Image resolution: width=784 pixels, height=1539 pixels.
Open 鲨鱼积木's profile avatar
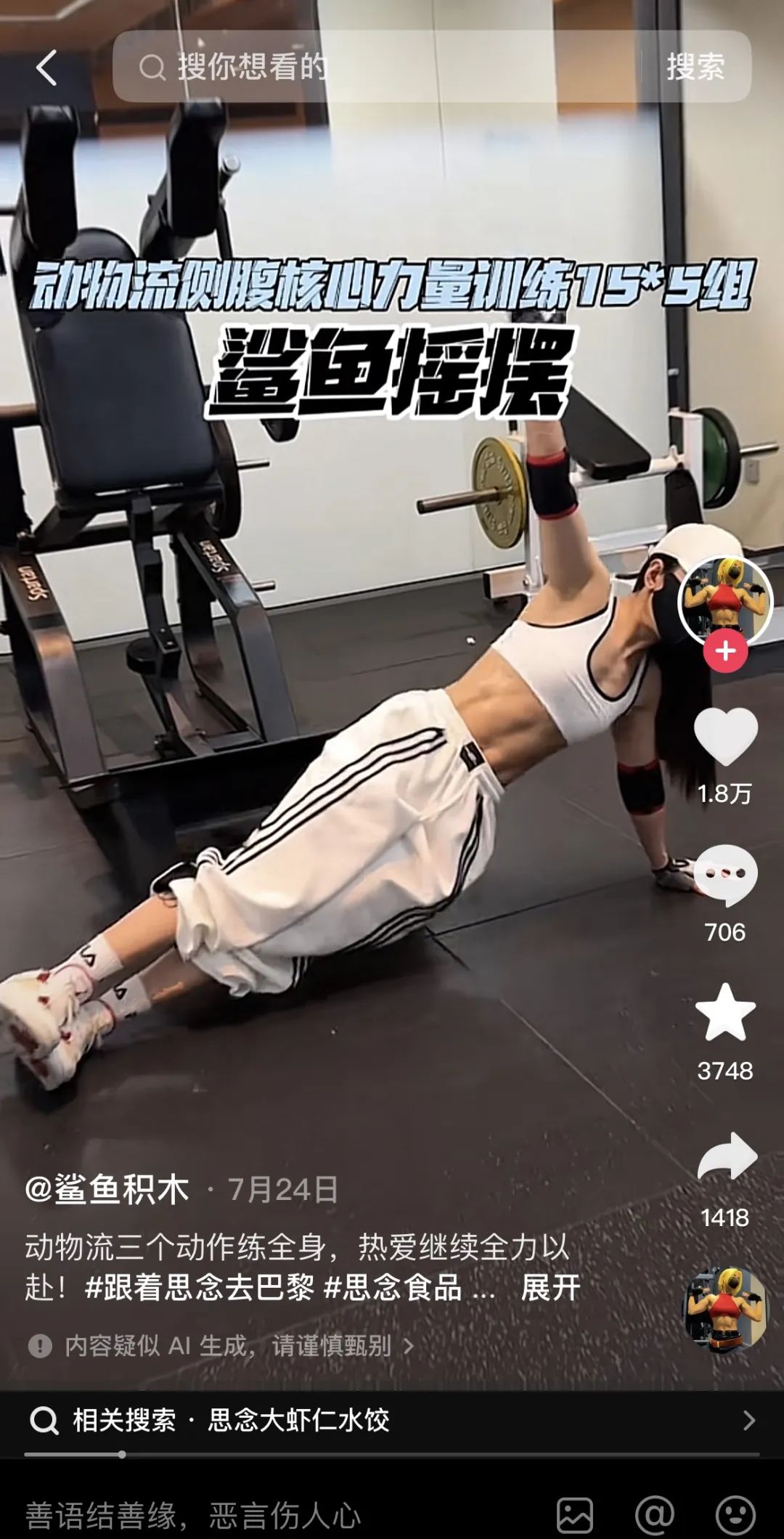(724, 600)
